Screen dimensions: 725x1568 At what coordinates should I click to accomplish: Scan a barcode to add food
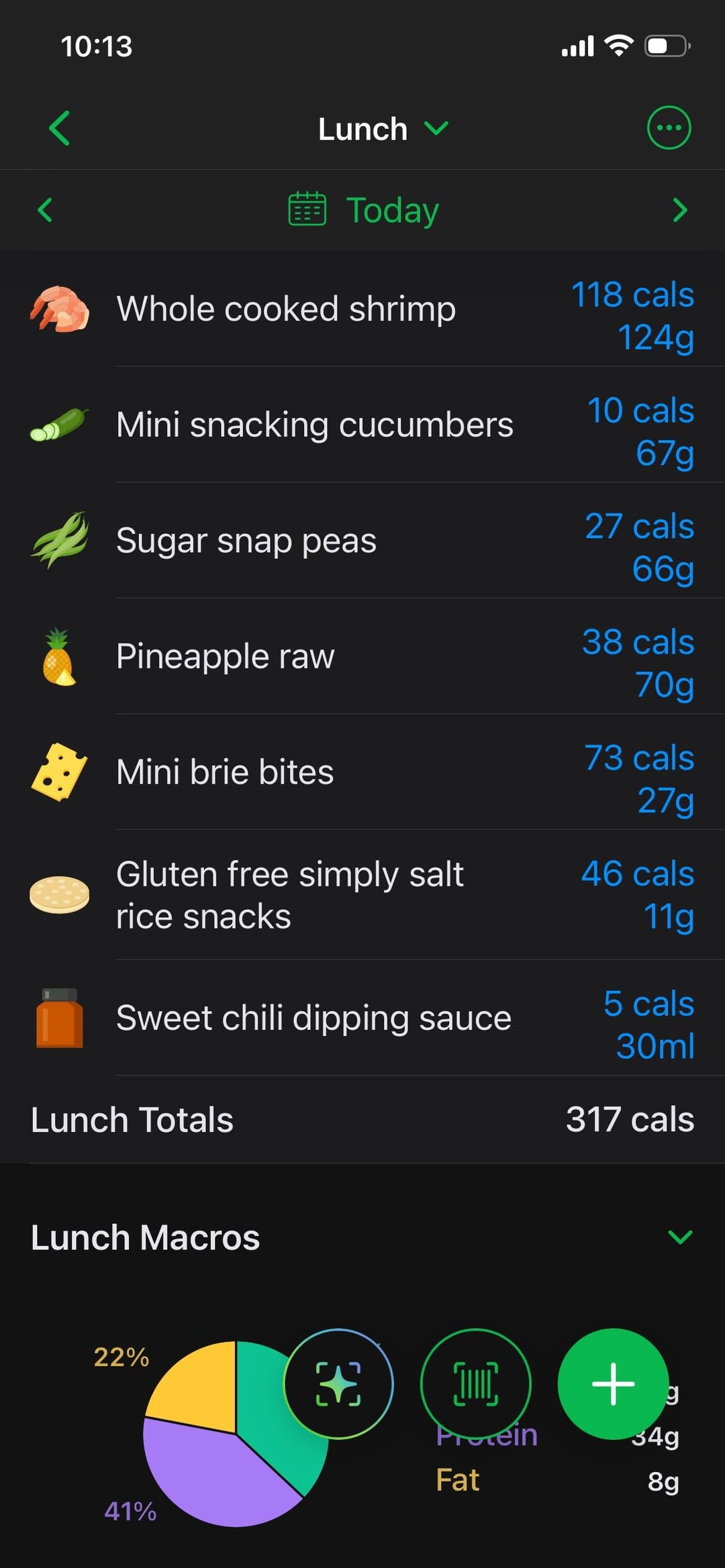pos(475,1383)
